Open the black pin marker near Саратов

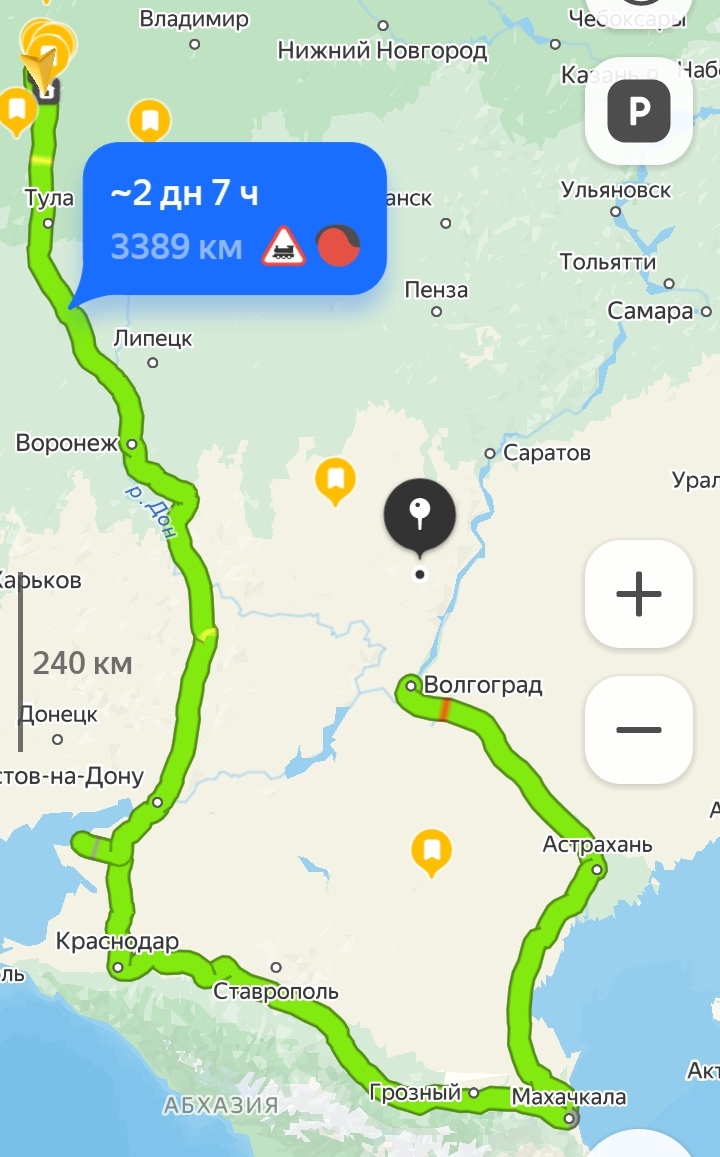(x=420, y=518)
